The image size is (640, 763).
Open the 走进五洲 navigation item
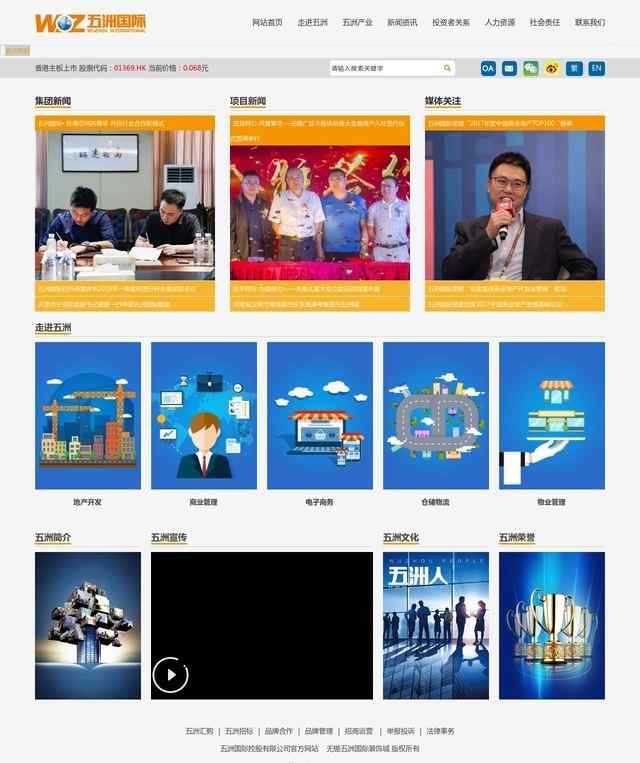pyautogui.click(x=312, y=22)
